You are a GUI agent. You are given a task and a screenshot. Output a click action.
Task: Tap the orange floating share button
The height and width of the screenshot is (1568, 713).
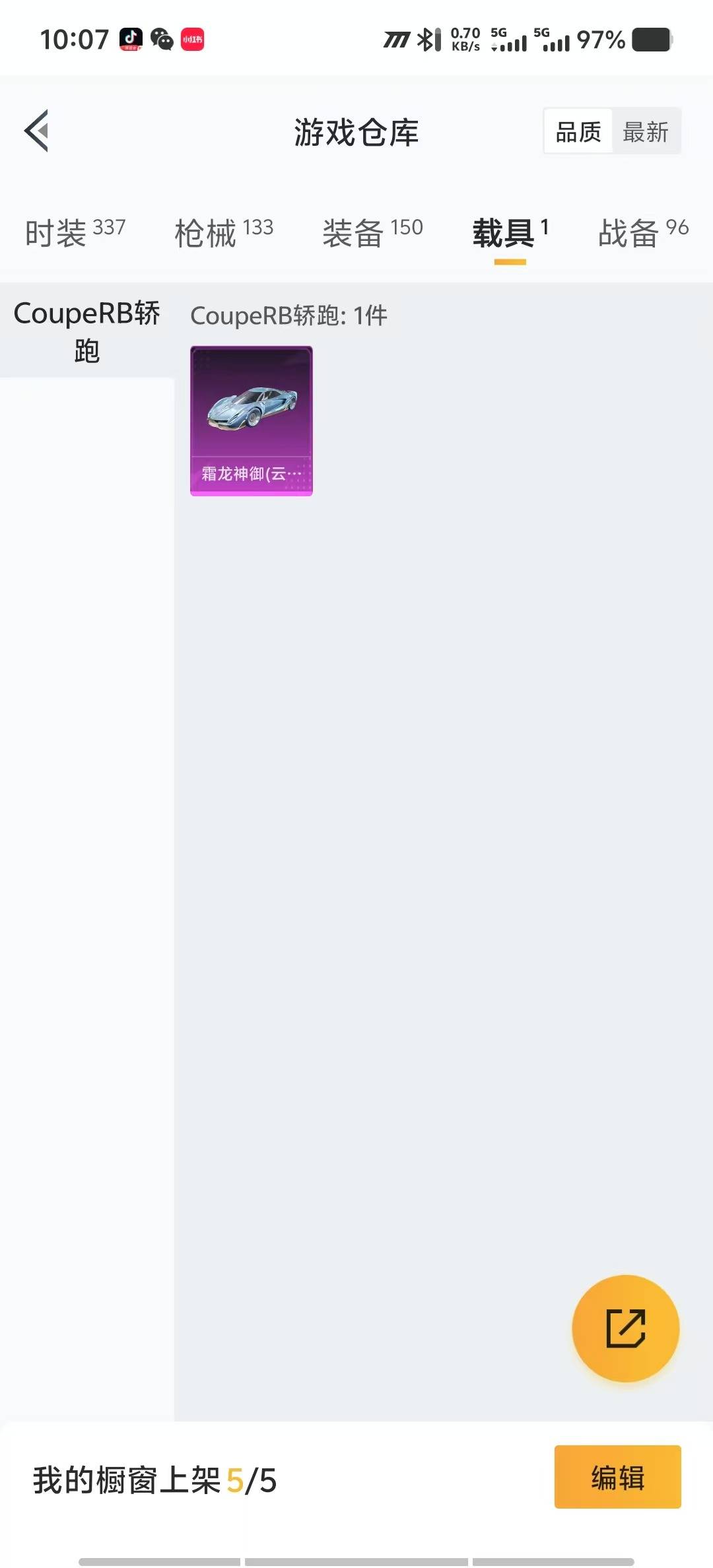coord(626,1328)
